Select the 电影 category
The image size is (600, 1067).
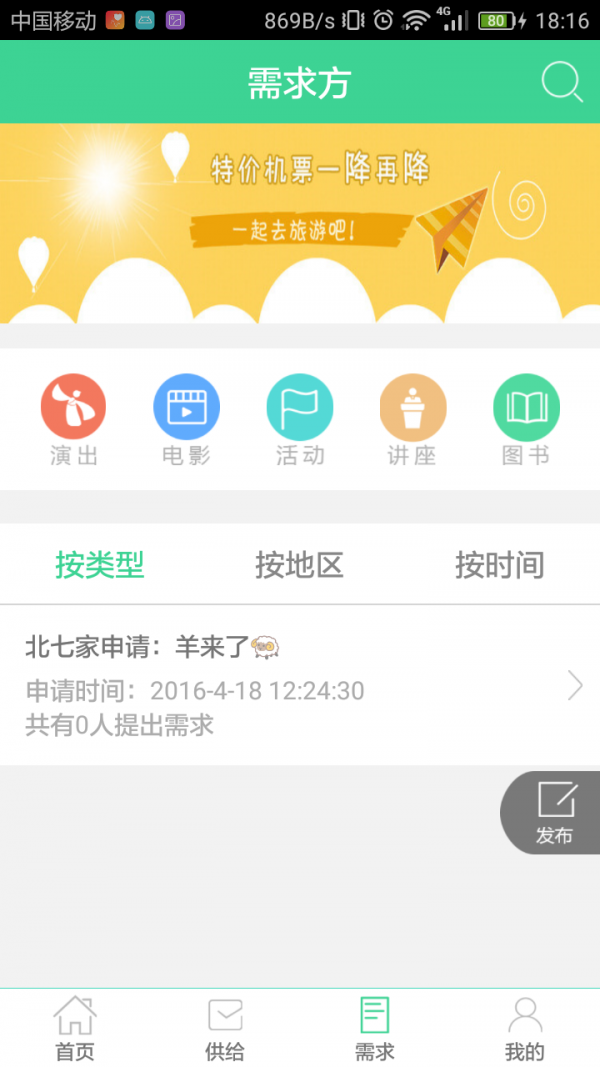click(x=186, y=420)
